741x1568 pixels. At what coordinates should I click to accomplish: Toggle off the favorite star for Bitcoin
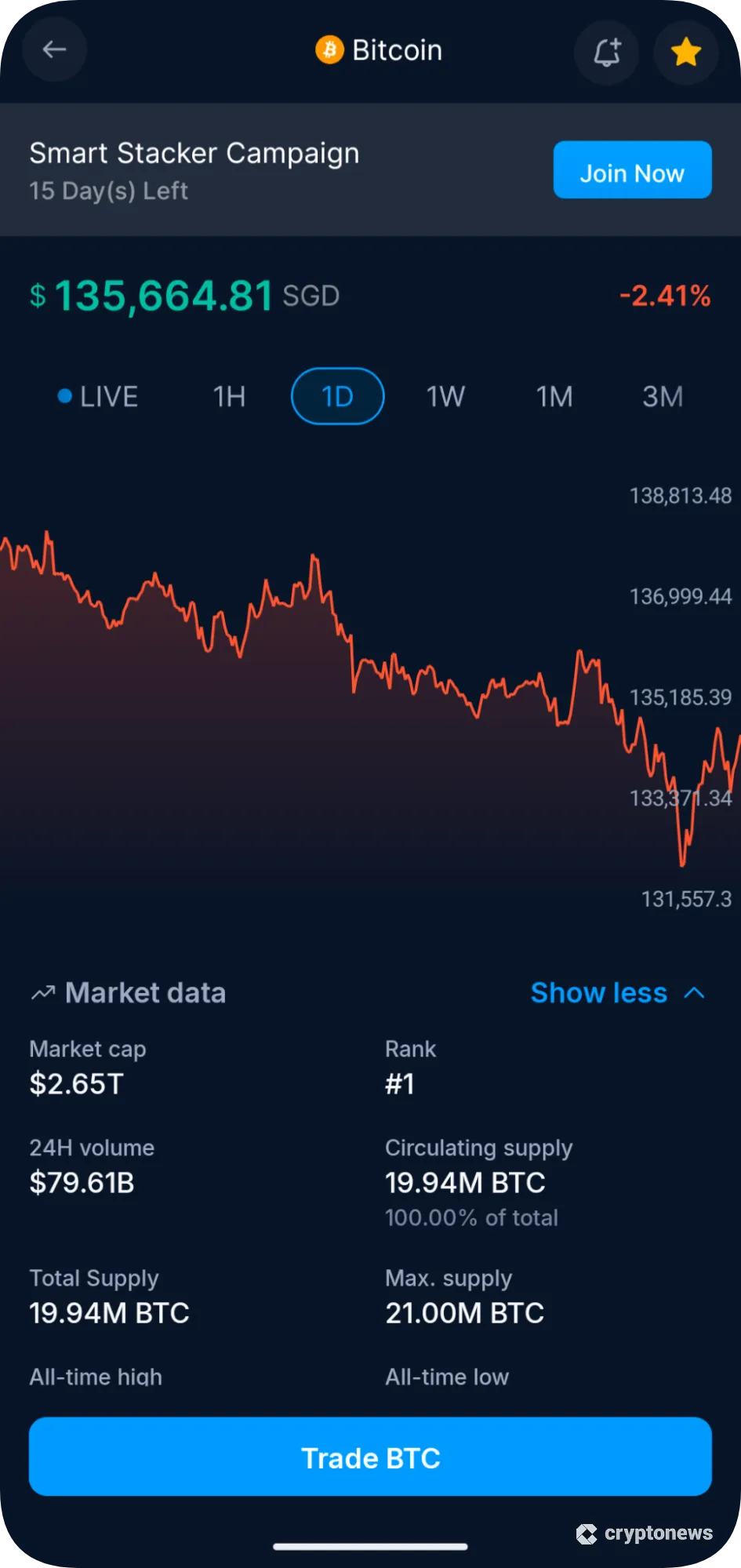coord(685,52)
